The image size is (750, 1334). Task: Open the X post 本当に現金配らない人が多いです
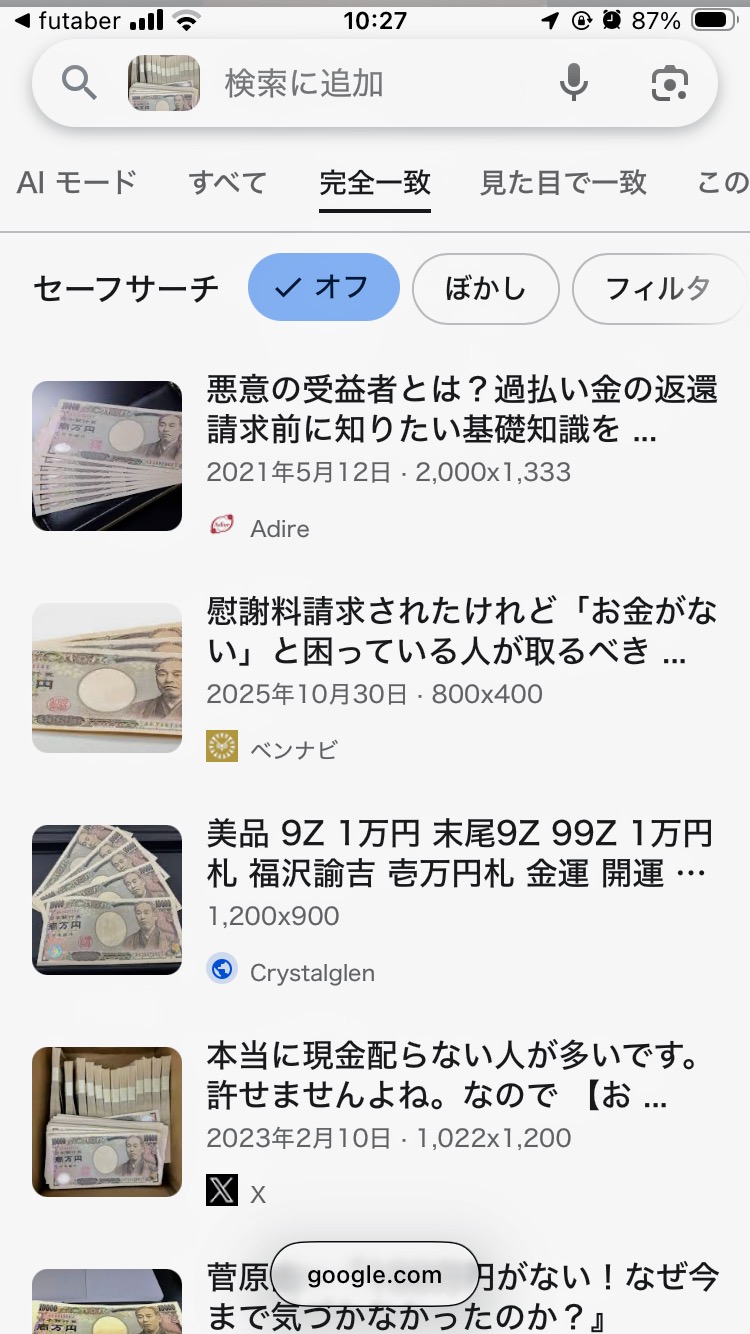452,1076
